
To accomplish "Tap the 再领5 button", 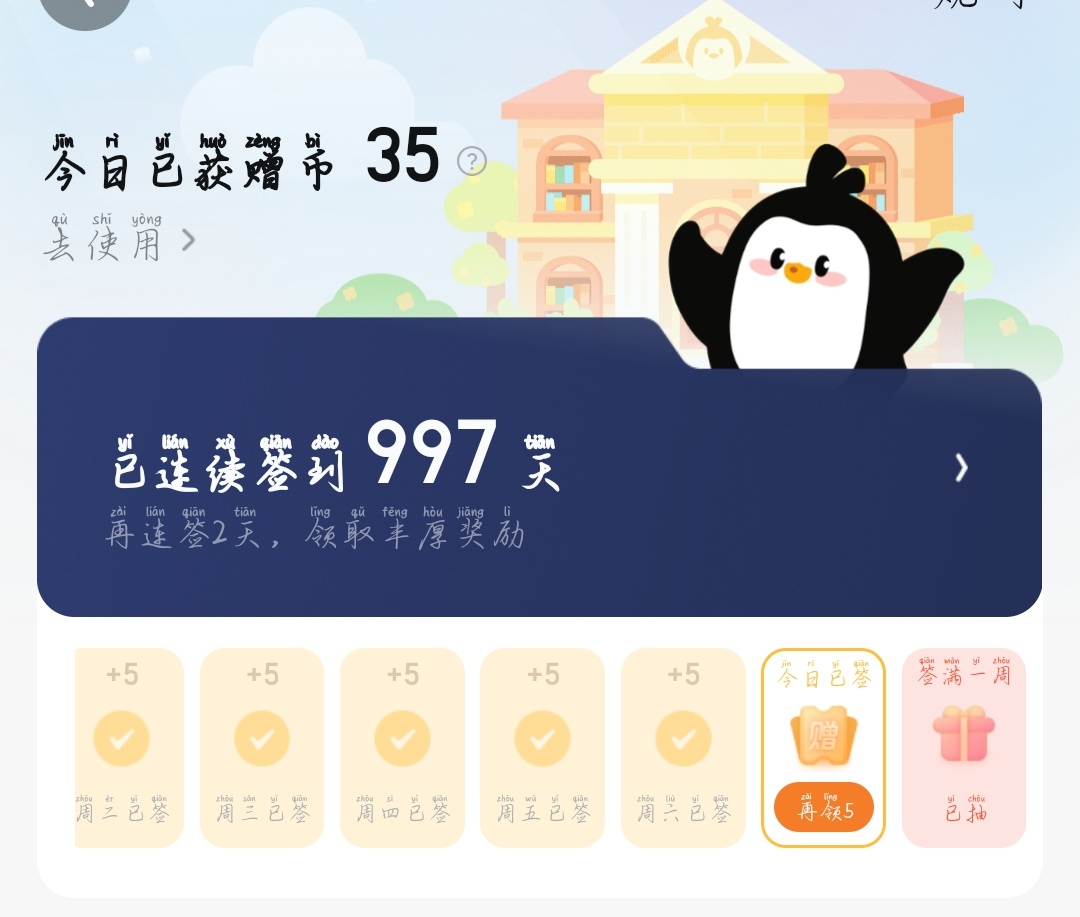I will coord(824,807).
